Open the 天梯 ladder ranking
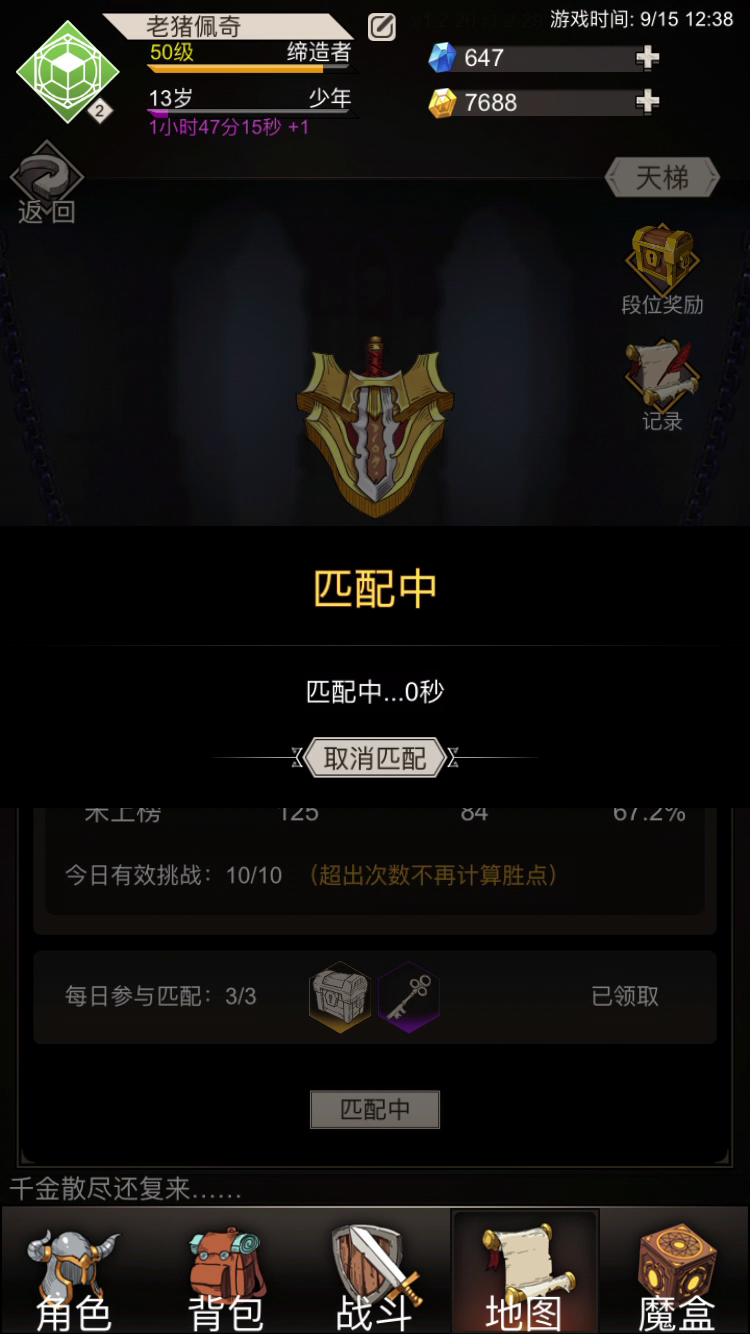This screenshot has height=1334, width=750. pos(662,178)
